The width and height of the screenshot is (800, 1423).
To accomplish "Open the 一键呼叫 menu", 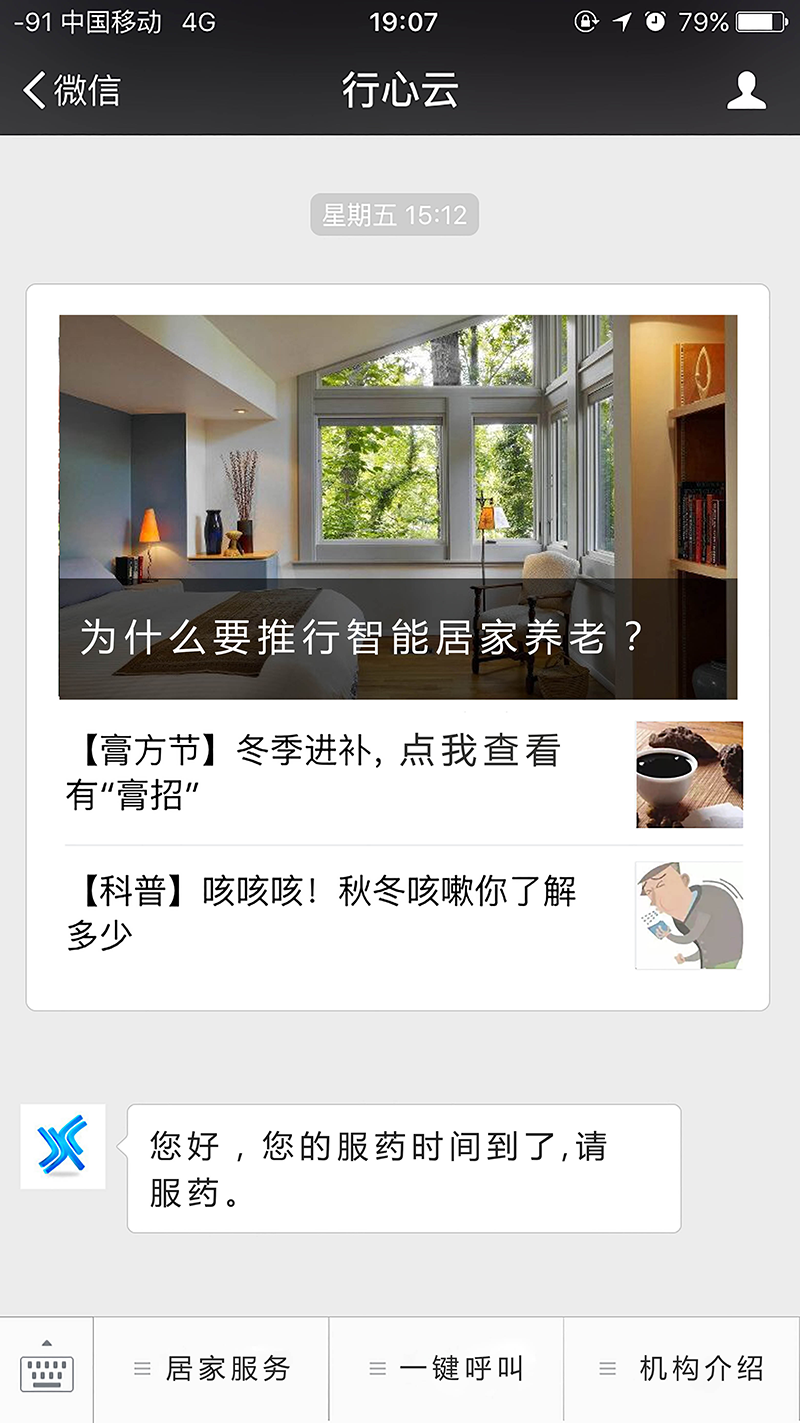I will pyautogui.click(x=446, y=1369).
